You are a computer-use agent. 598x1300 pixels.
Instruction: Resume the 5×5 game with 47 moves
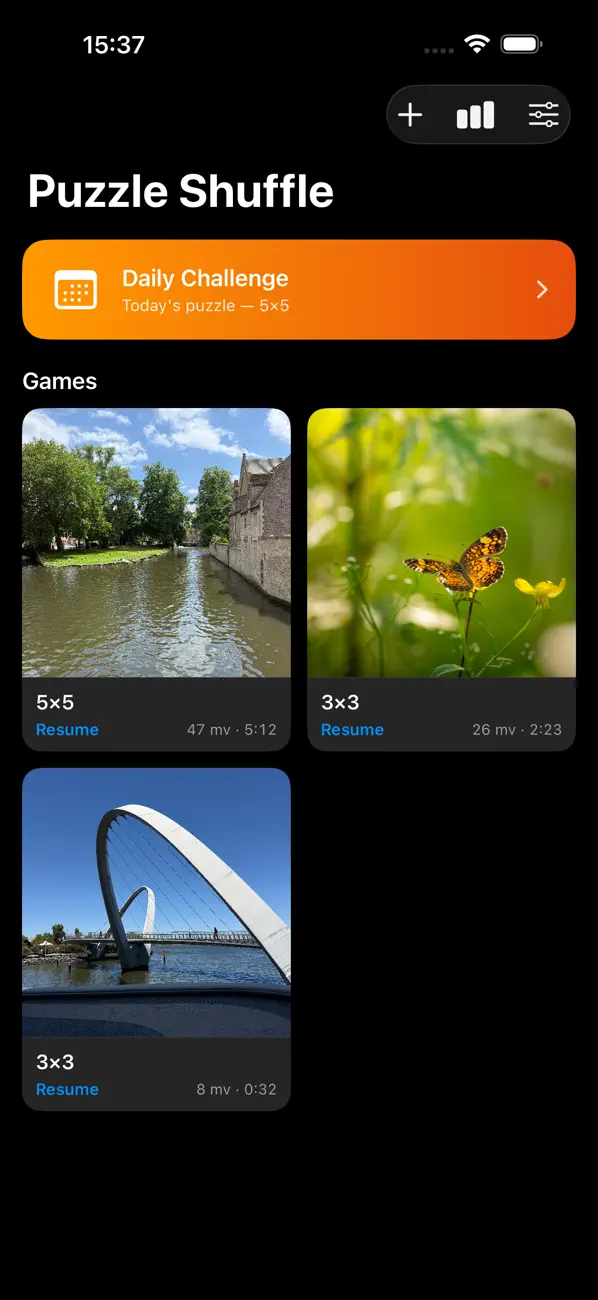point(67,730)
